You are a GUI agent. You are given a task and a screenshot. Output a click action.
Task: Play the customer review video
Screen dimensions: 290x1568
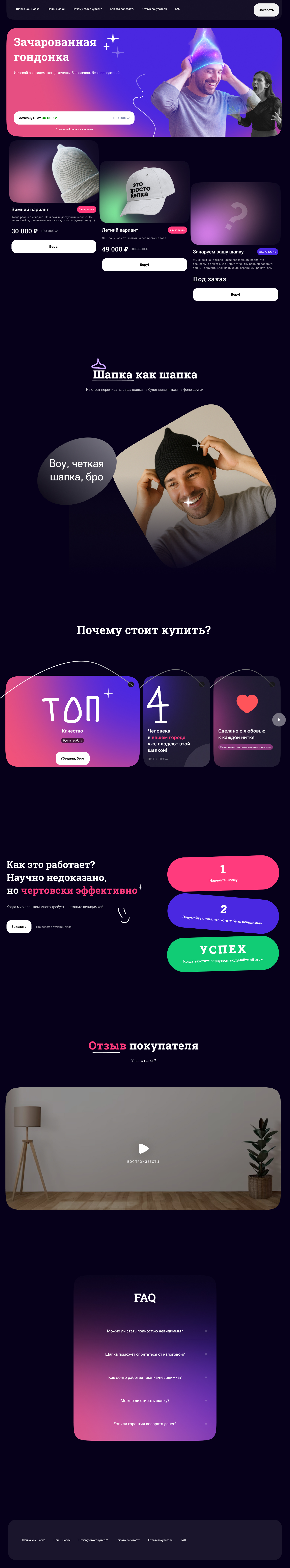(x=143, y=1149)
